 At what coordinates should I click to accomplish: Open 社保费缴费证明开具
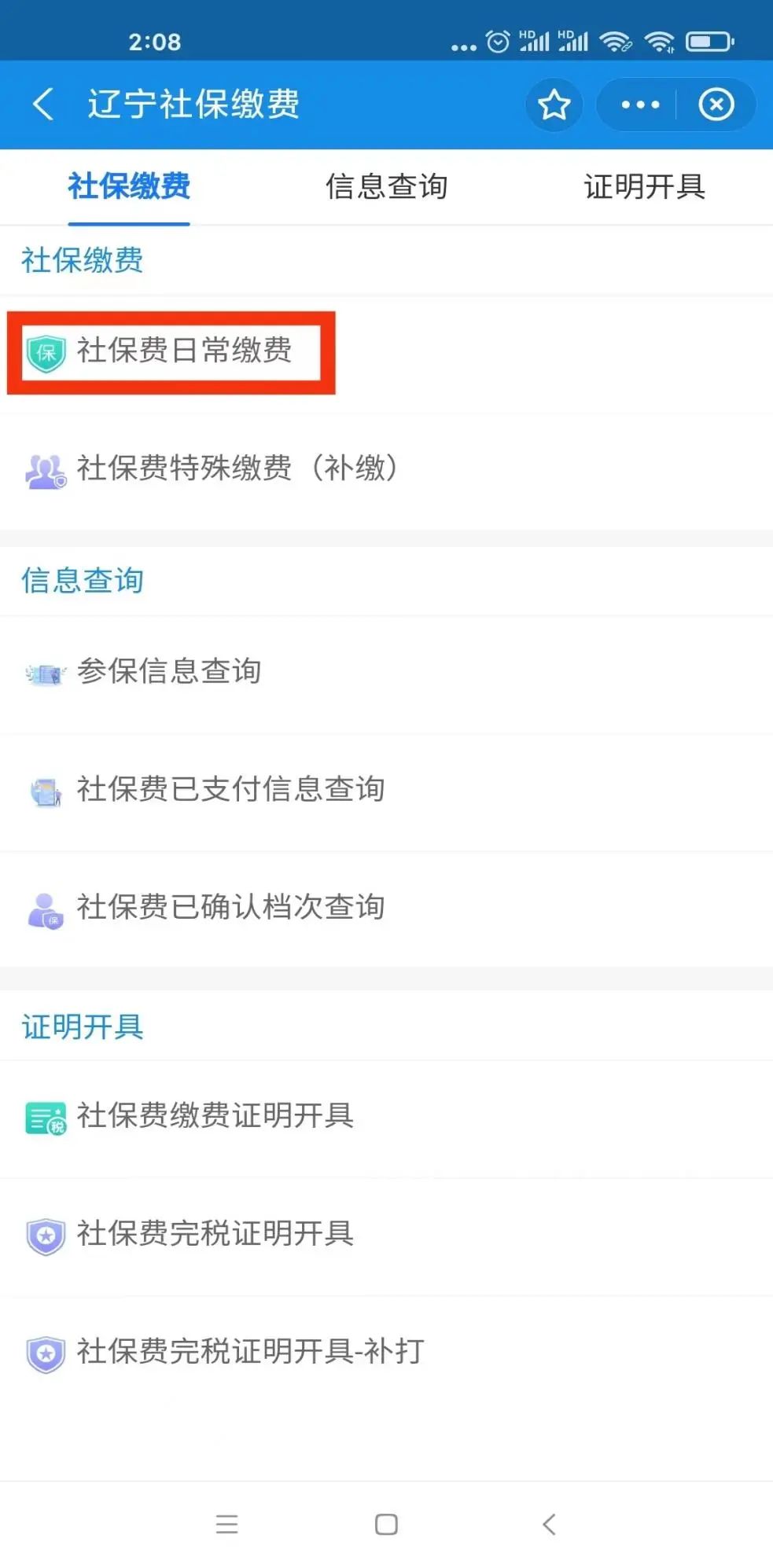click(x=386, y=1118)
